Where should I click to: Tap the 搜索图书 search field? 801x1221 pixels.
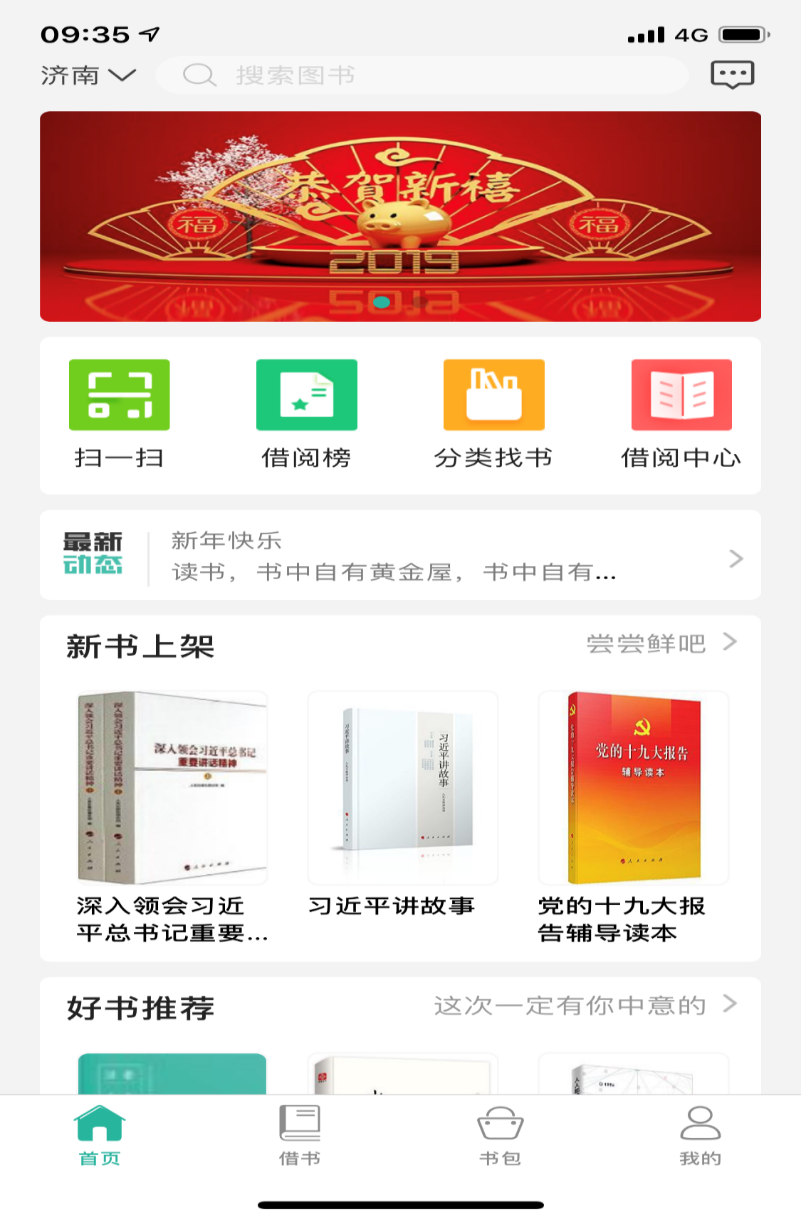point(420,75)
